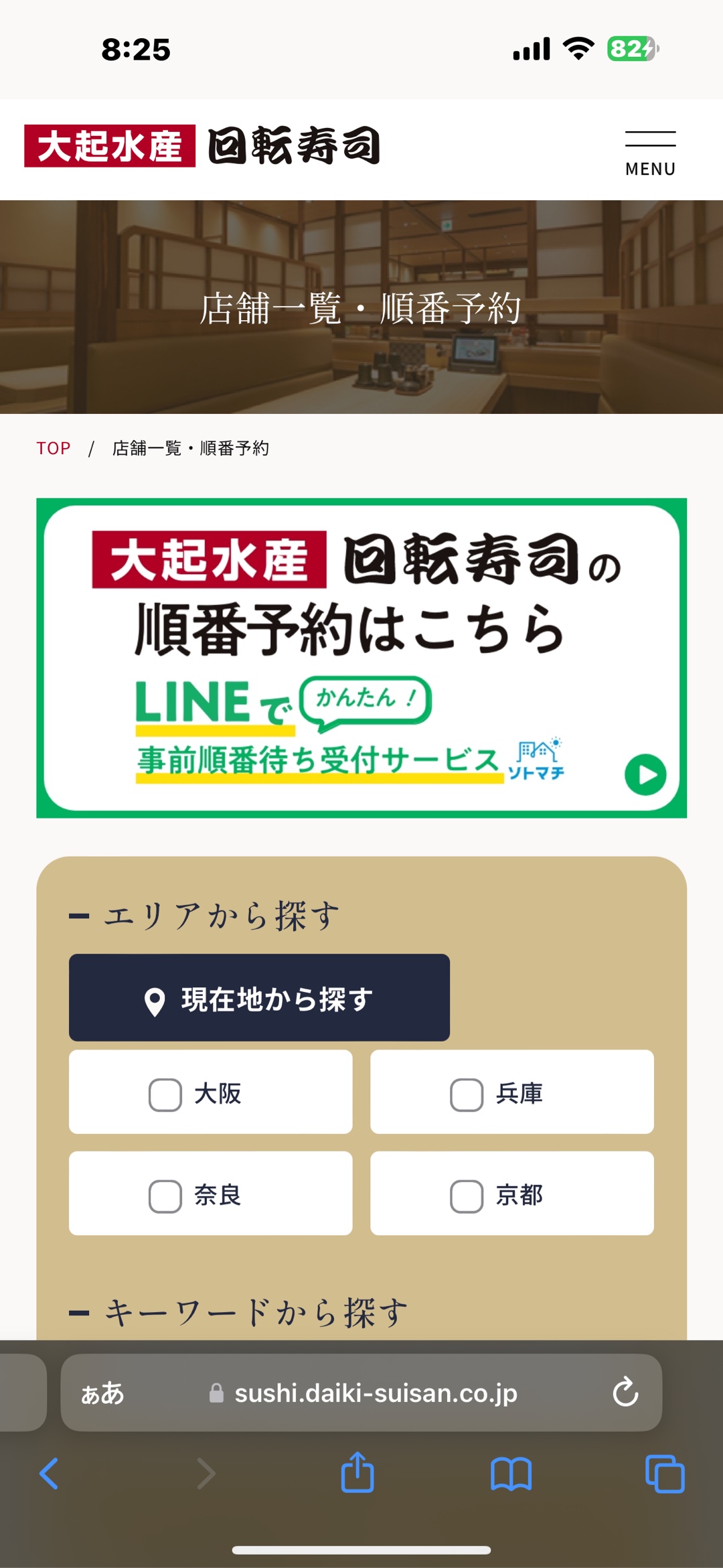The width and height of the screenshot is (723, 1568).
Task: Tap the sushi.daiki-suisan.co.jp address bar
Action: point(375,1393)
